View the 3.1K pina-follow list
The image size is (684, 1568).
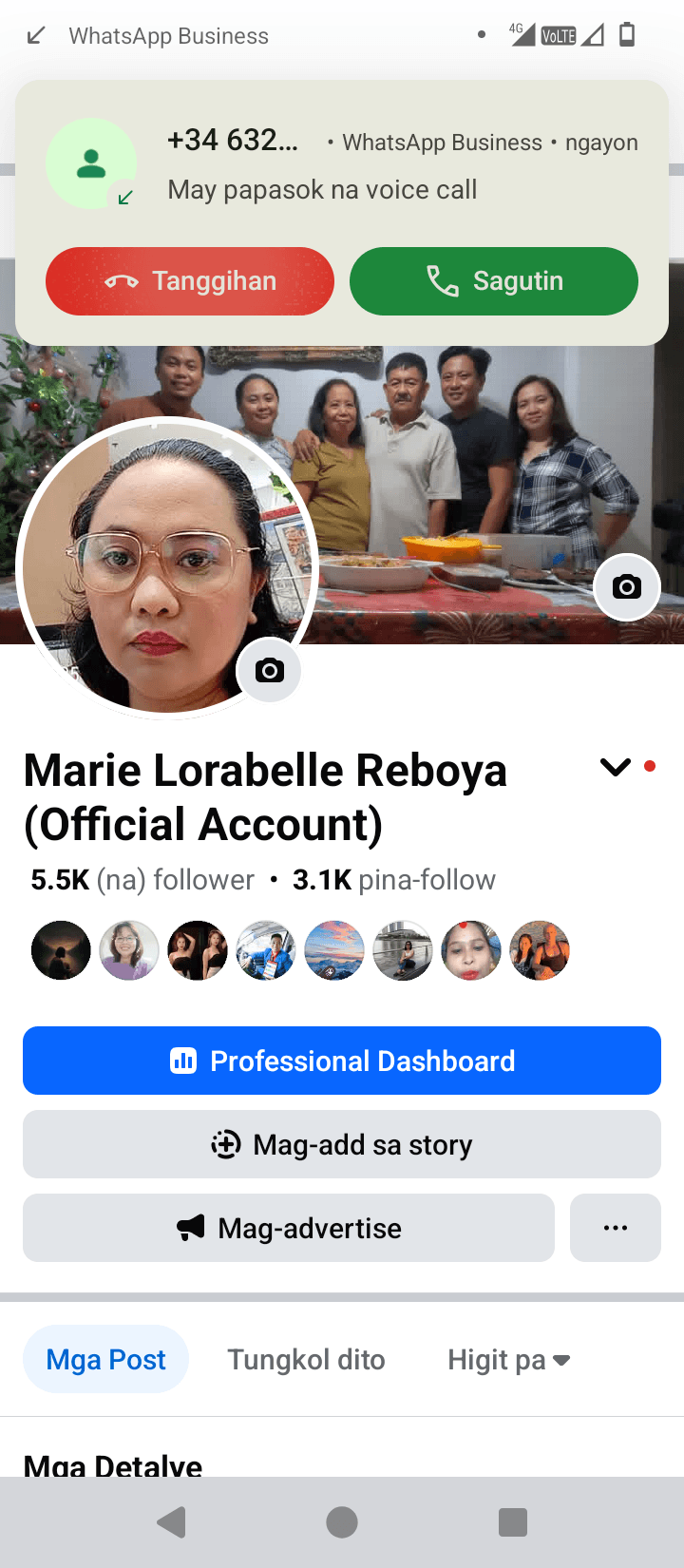click(x=393, y=880)
